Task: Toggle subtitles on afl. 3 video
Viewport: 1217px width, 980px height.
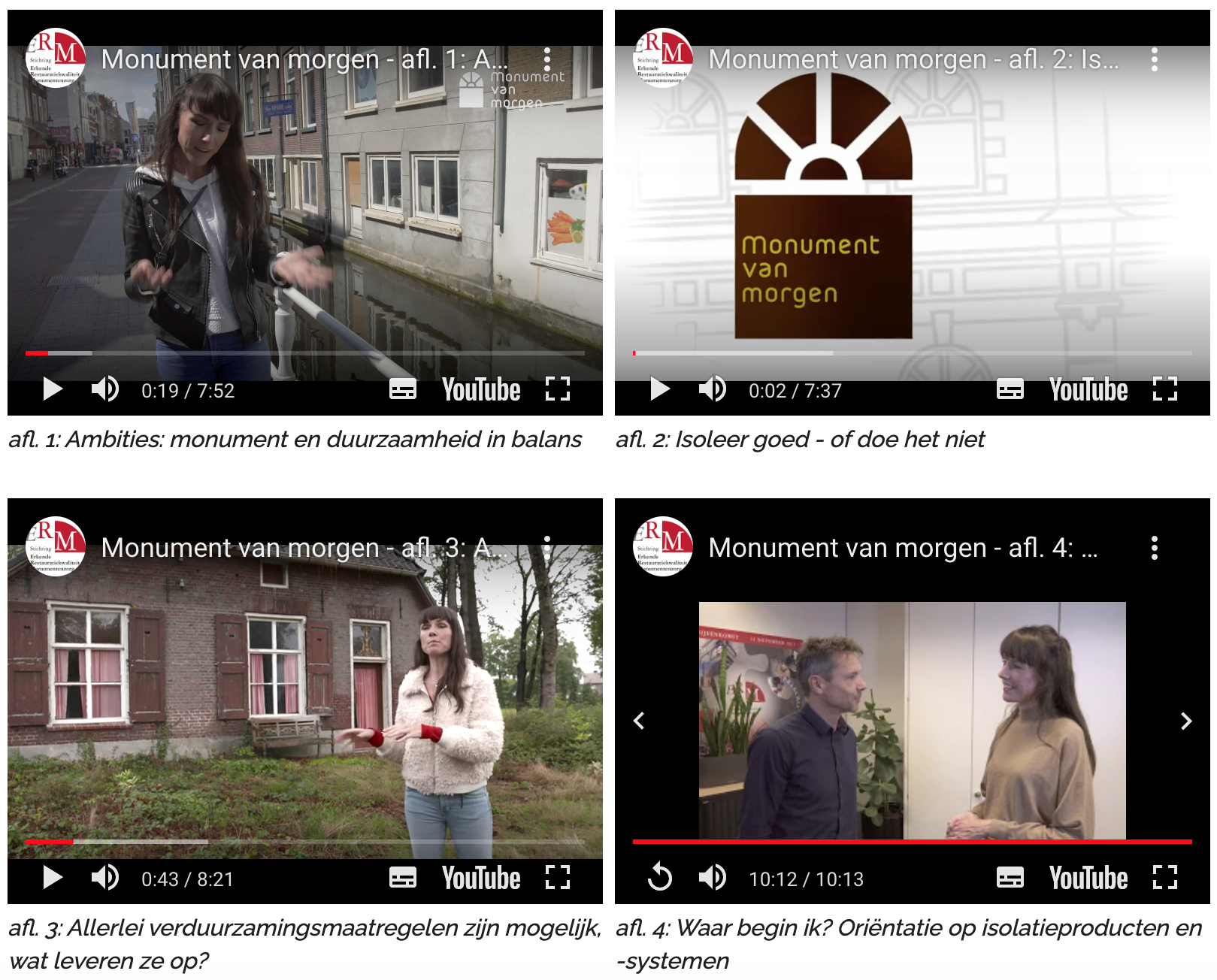Action: (x=403, y=878)
